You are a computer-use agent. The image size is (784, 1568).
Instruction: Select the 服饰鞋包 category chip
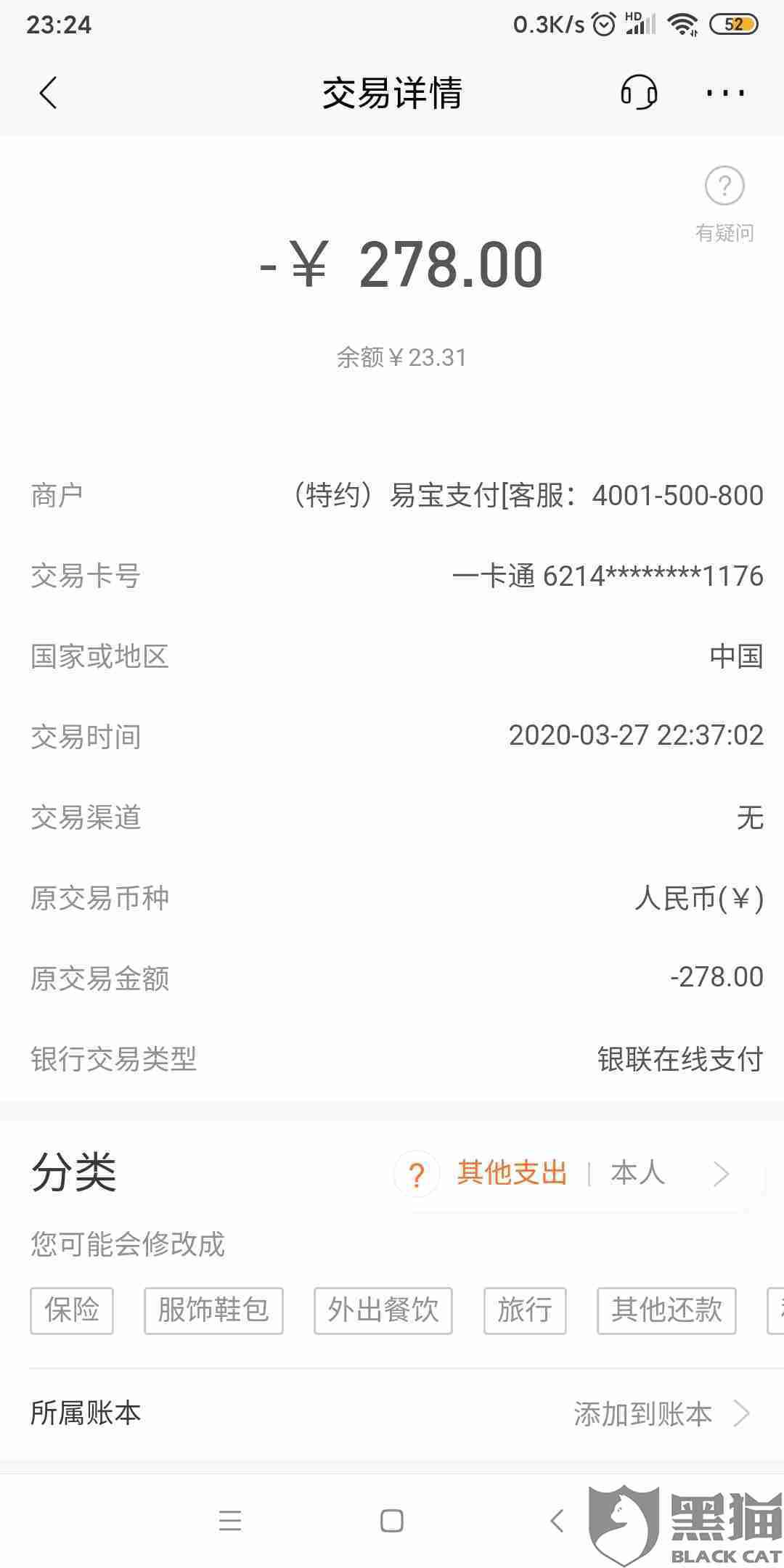click(x=213, y=1310)
